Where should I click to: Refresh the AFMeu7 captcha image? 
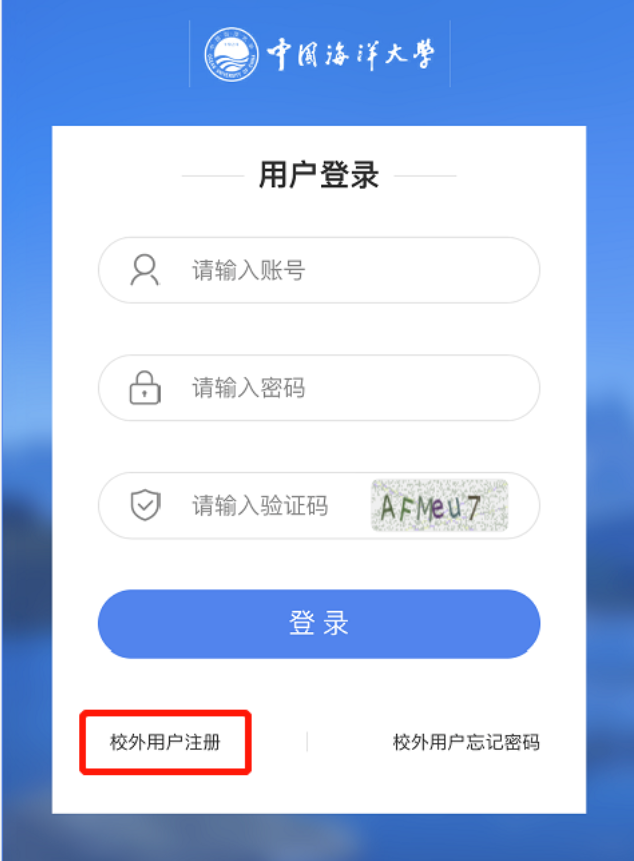click(440, 506)
